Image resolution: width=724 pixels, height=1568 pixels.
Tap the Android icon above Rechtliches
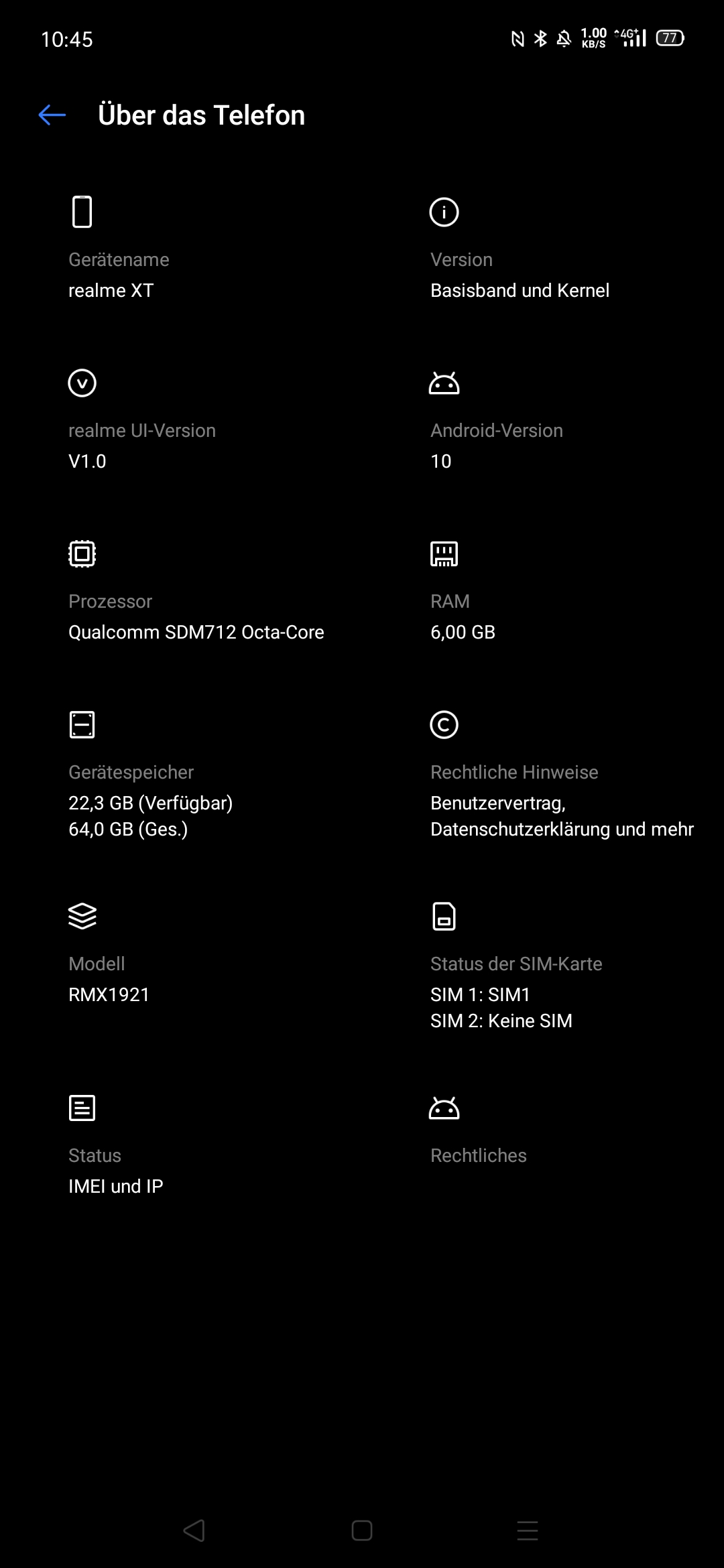tap(444, 1108)
